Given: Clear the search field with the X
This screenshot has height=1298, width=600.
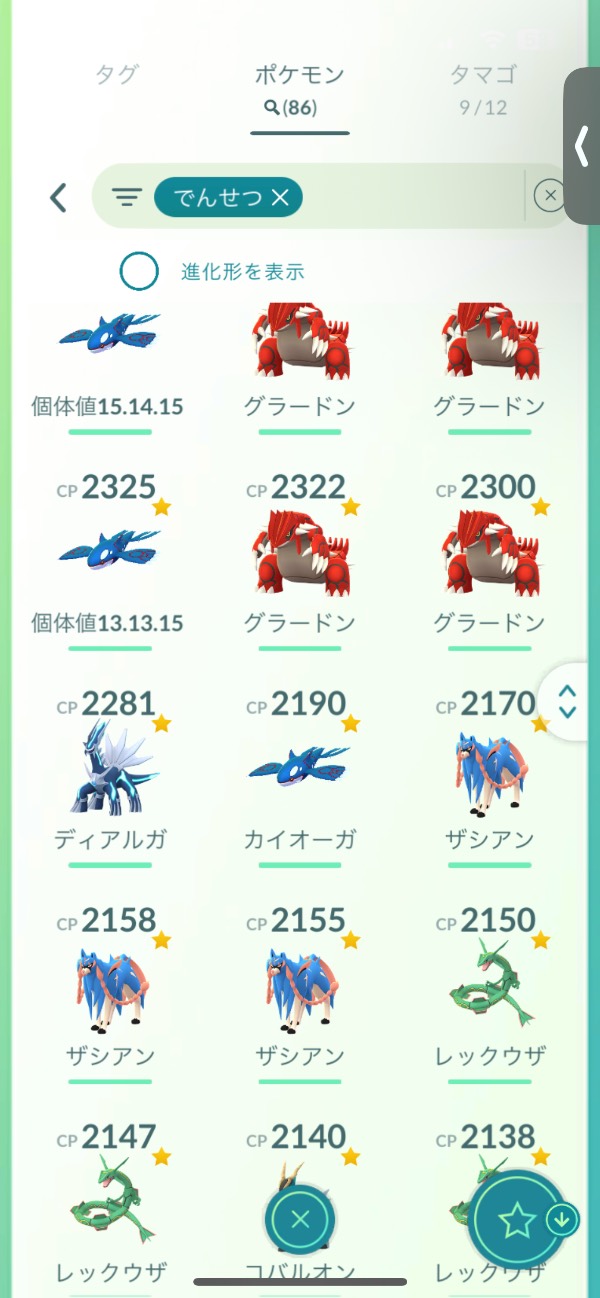Looking at the screenshot, I should [x=549, y=197].
